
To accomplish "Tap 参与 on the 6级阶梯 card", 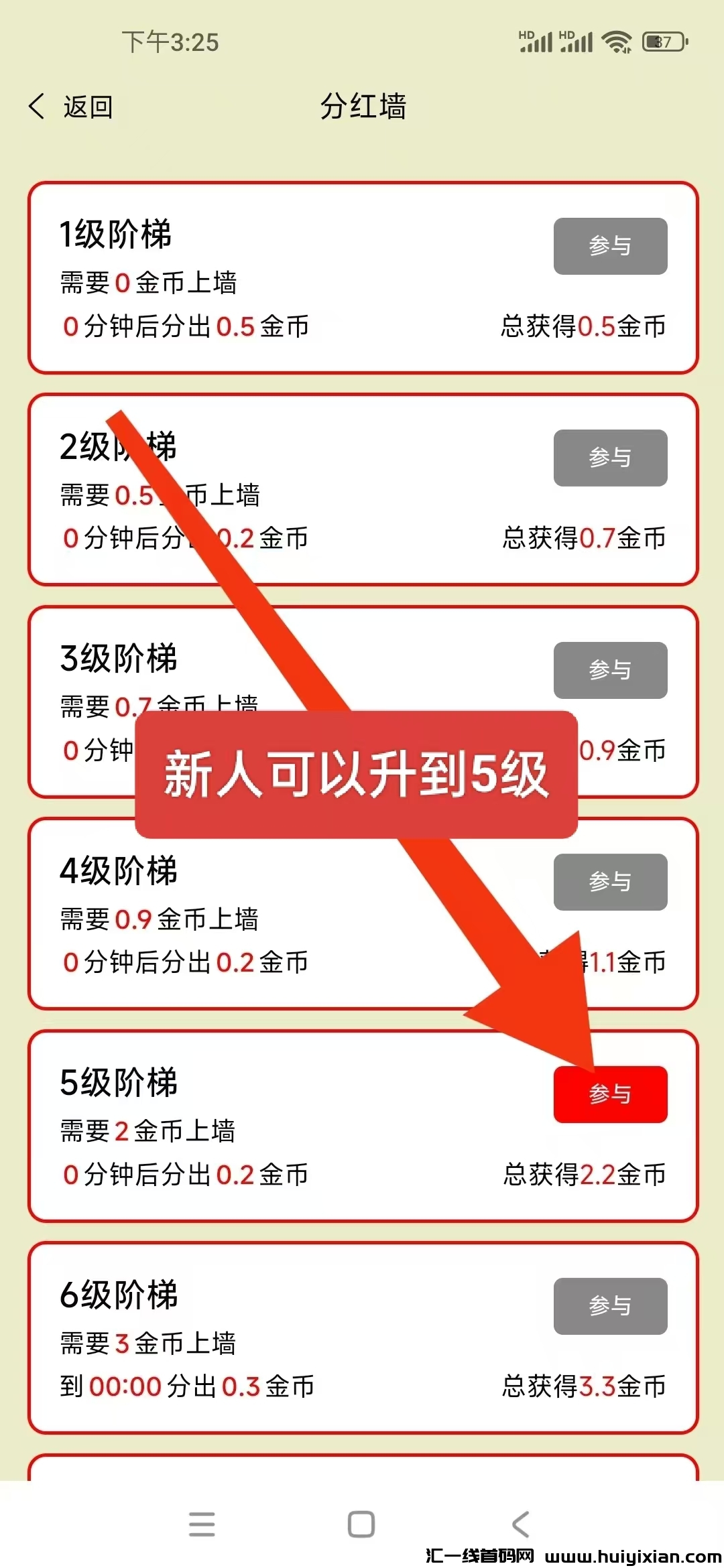I will 610,1306.
